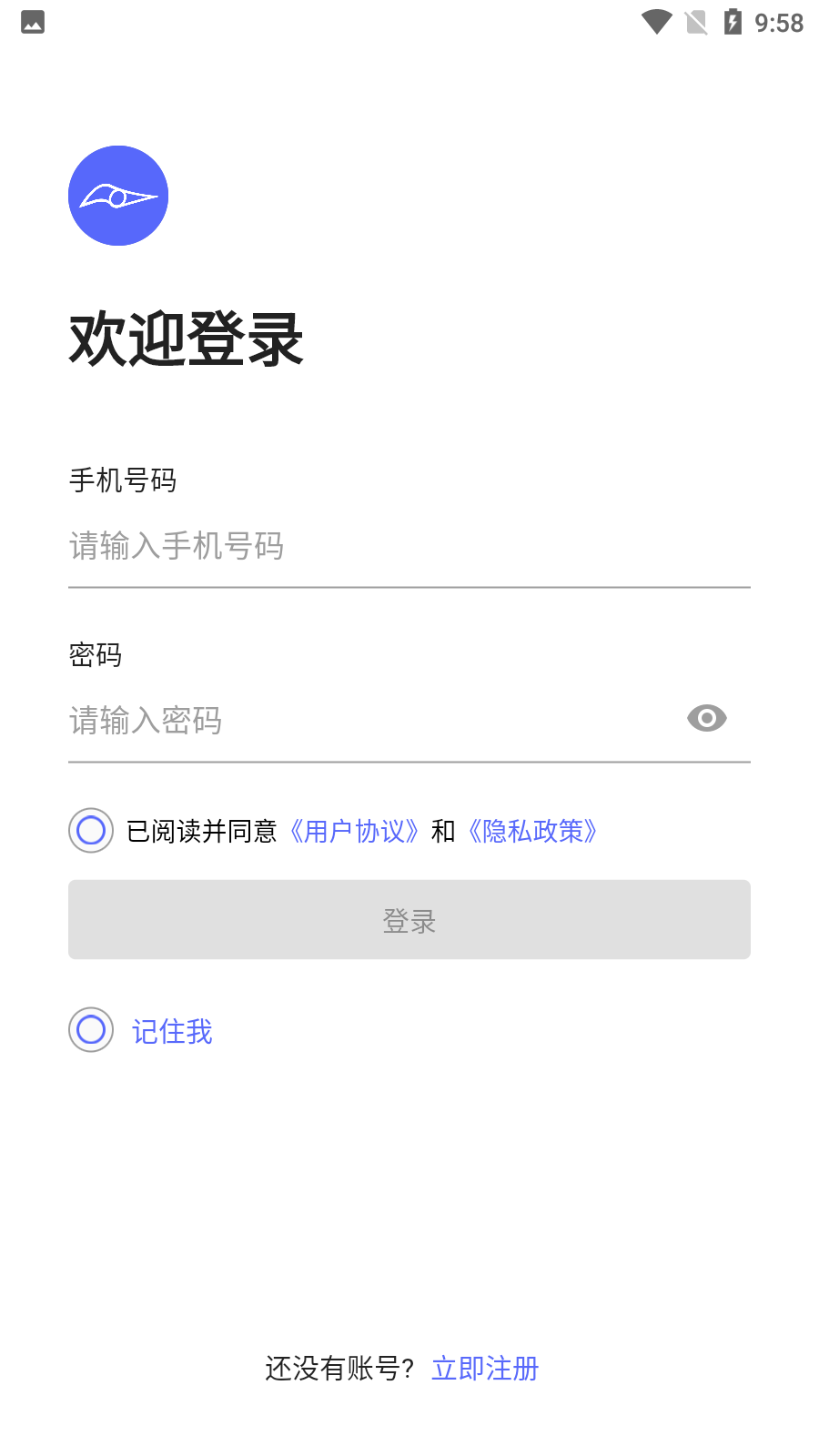This screenshot has height=1456, width=819.
Task: Enable the 记住我 option
Action: click(x=90, y=1030)
